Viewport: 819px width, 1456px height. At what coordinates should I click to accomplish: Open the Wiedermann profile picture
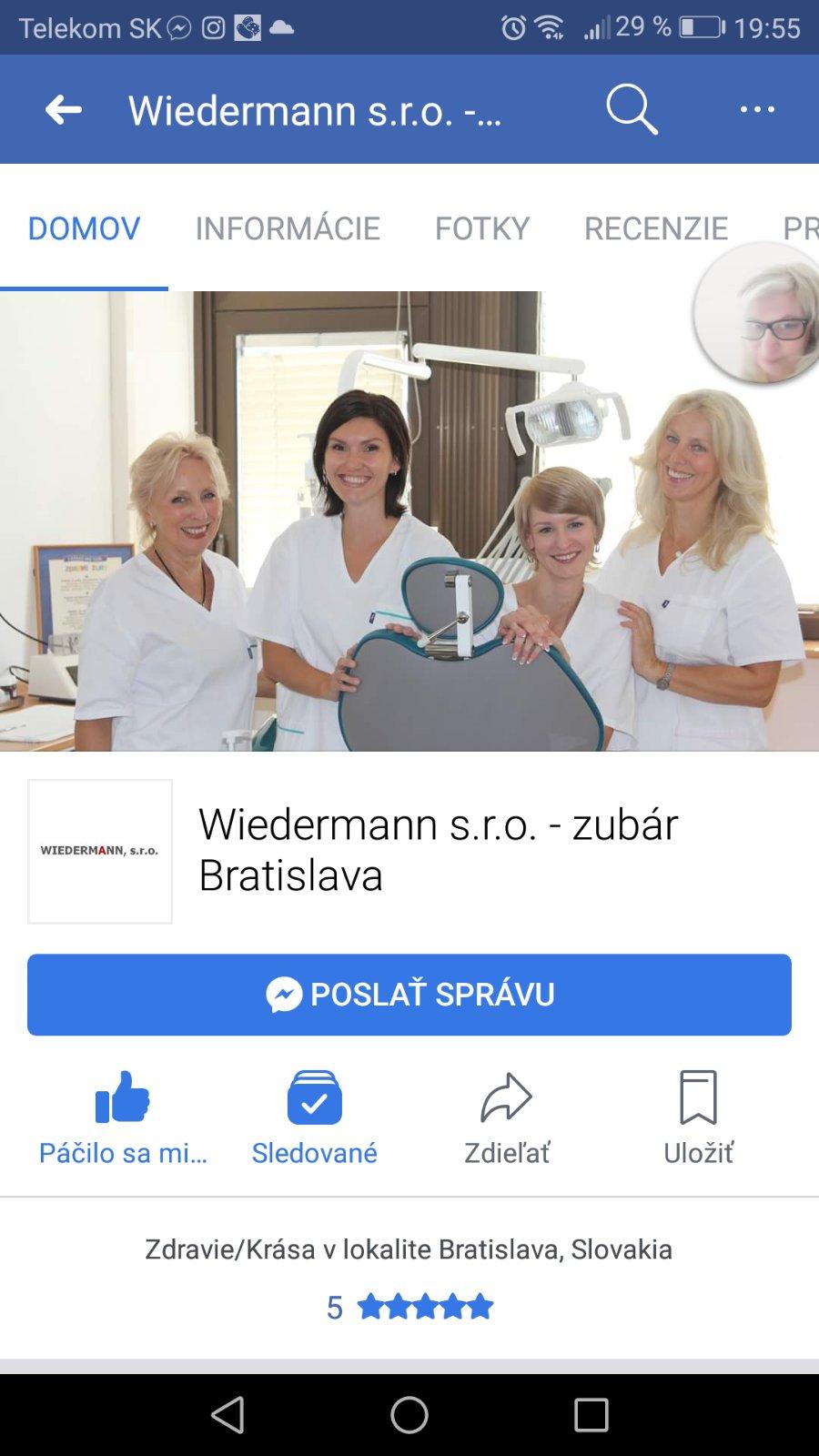100,851
